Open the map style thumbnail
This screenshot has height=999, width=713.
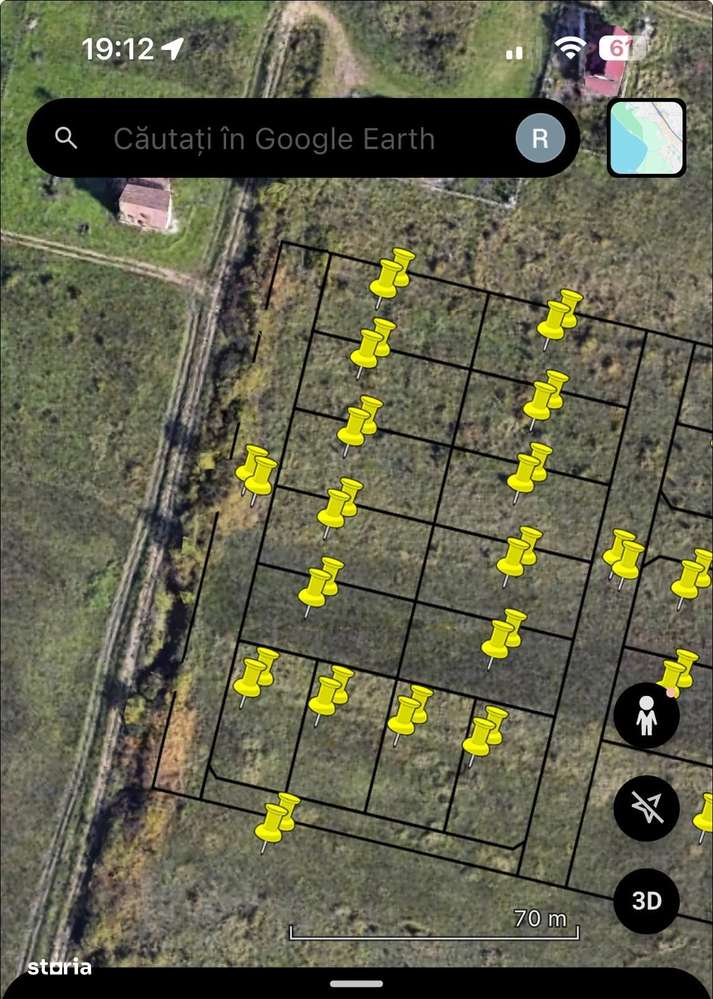[646, 138]
